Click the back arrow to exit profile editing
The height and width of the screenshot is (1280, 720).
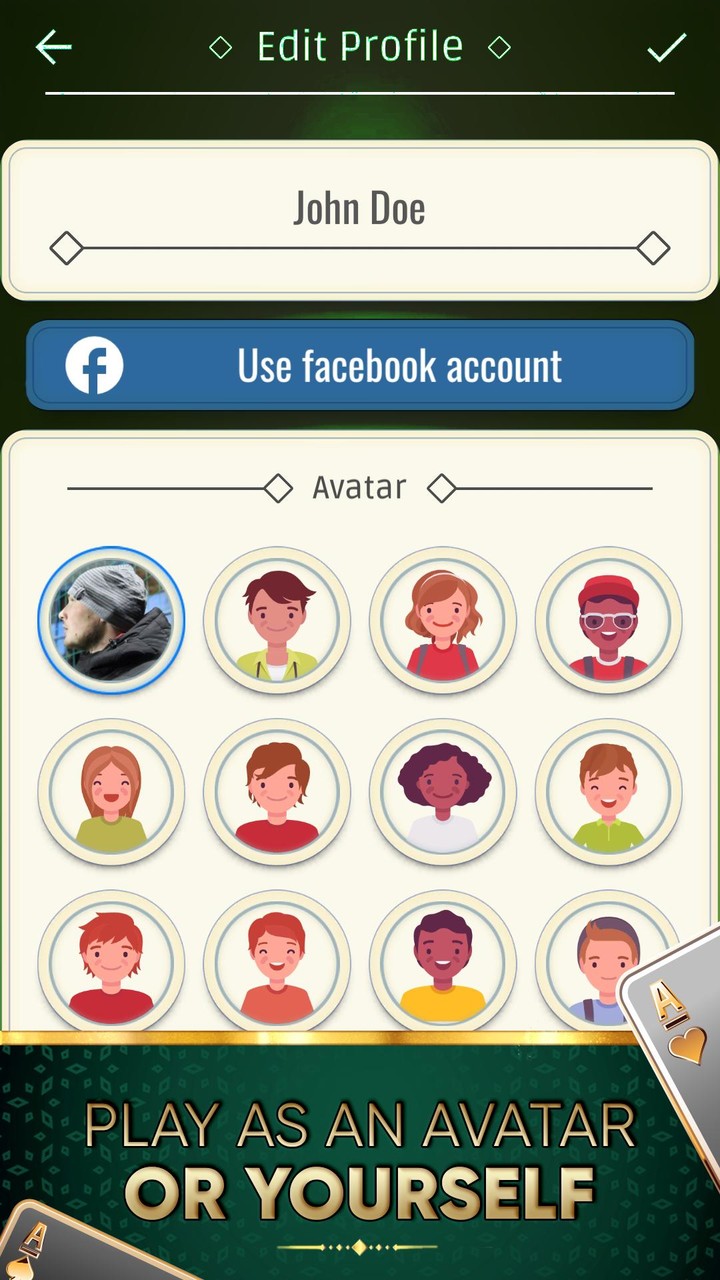point(52,47)
